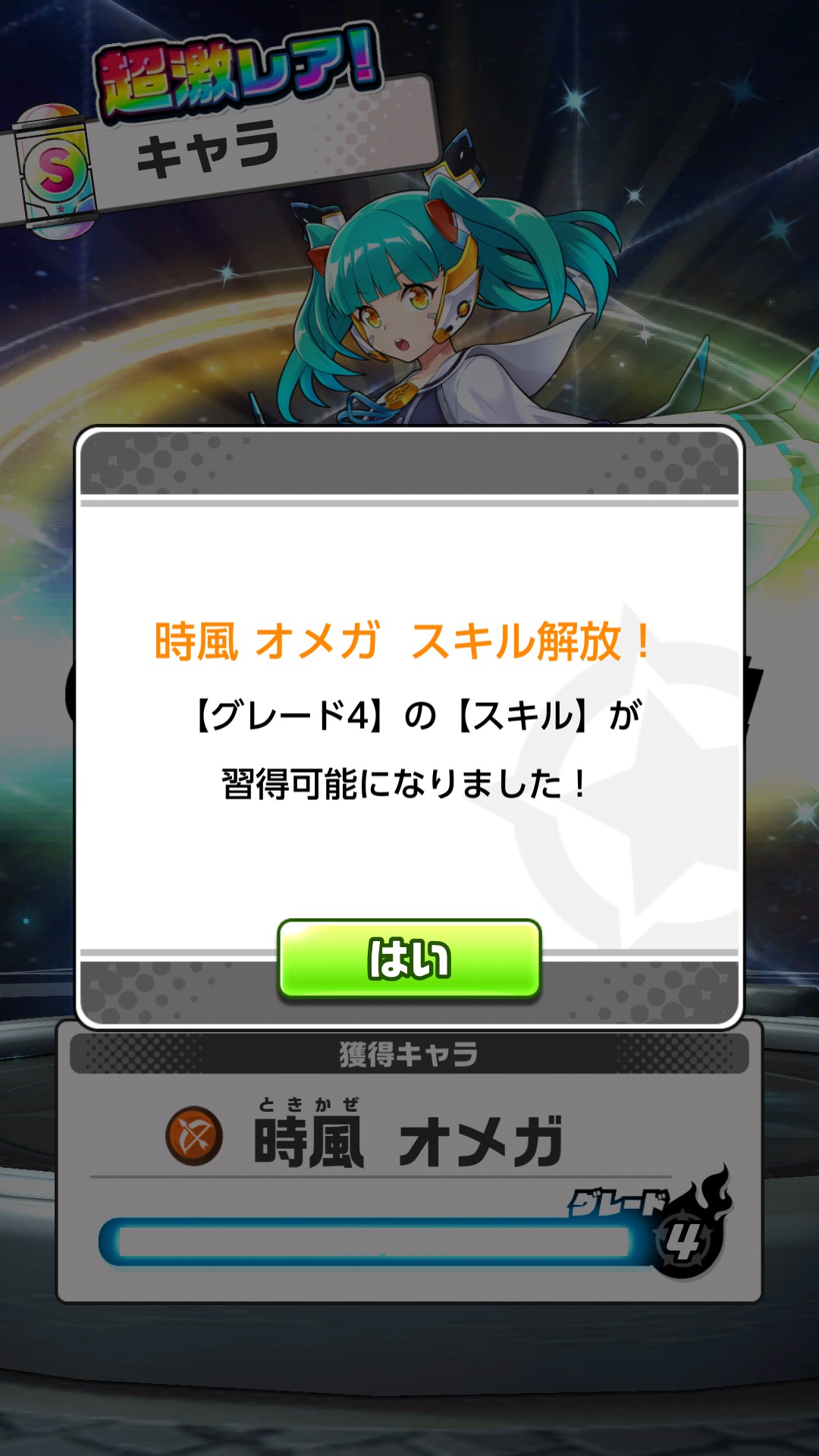Tap the green はい button to confirm

(x=409, y=959)
